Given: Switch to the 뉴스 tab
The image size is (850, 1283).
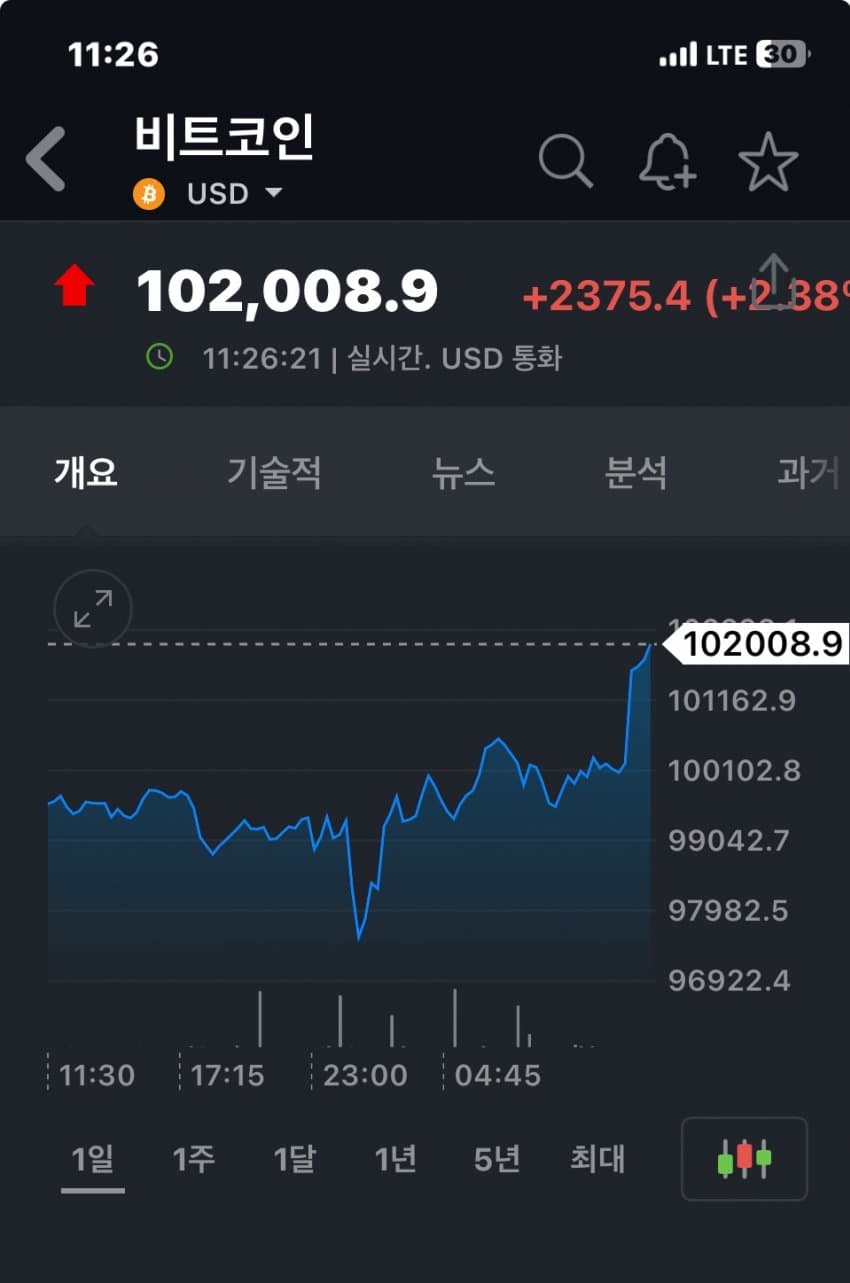Looking at the screenshot, I should pos(463,472).
